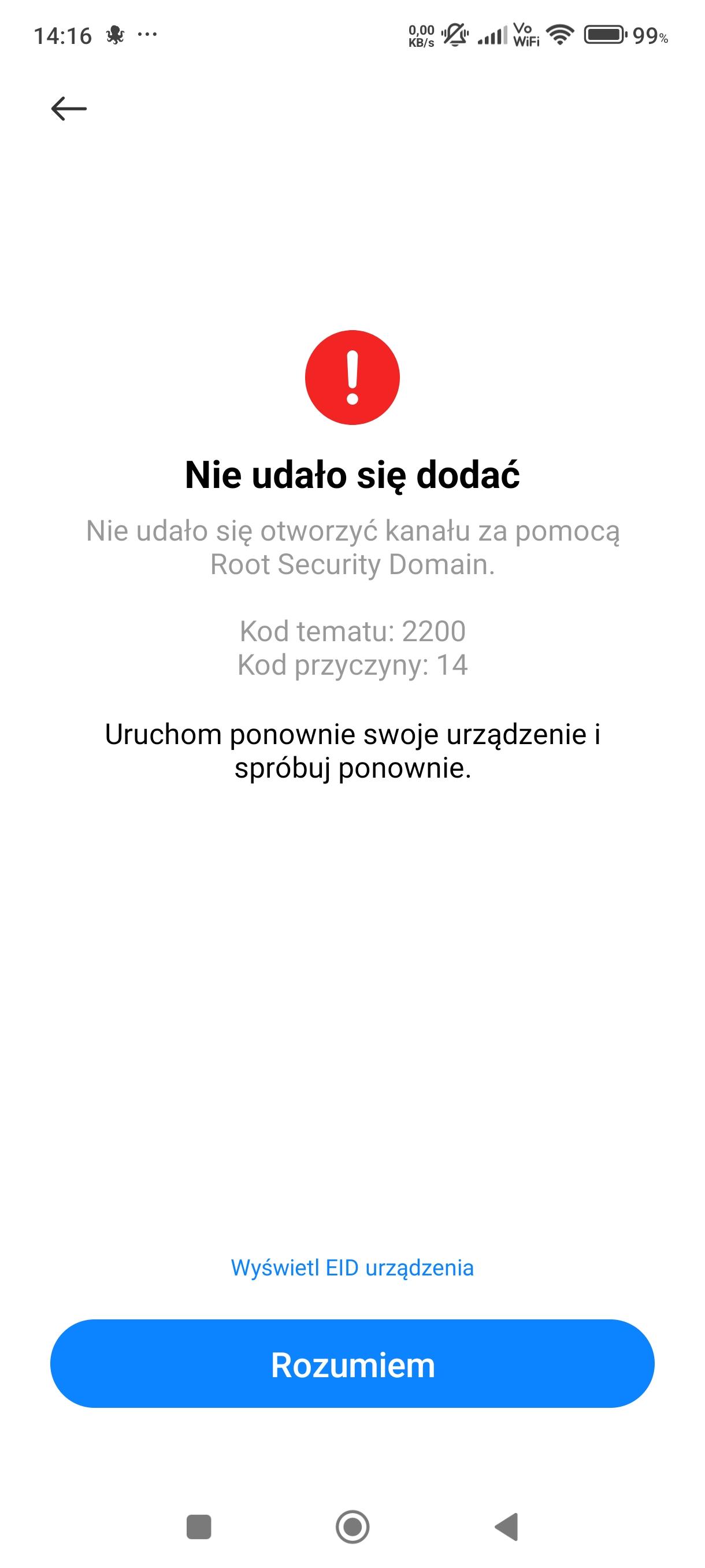The width and height of the screenshot is (705, 1568).
Task: Open the Wyświetl EID urządzenia link
Action: click(352, 1267)
